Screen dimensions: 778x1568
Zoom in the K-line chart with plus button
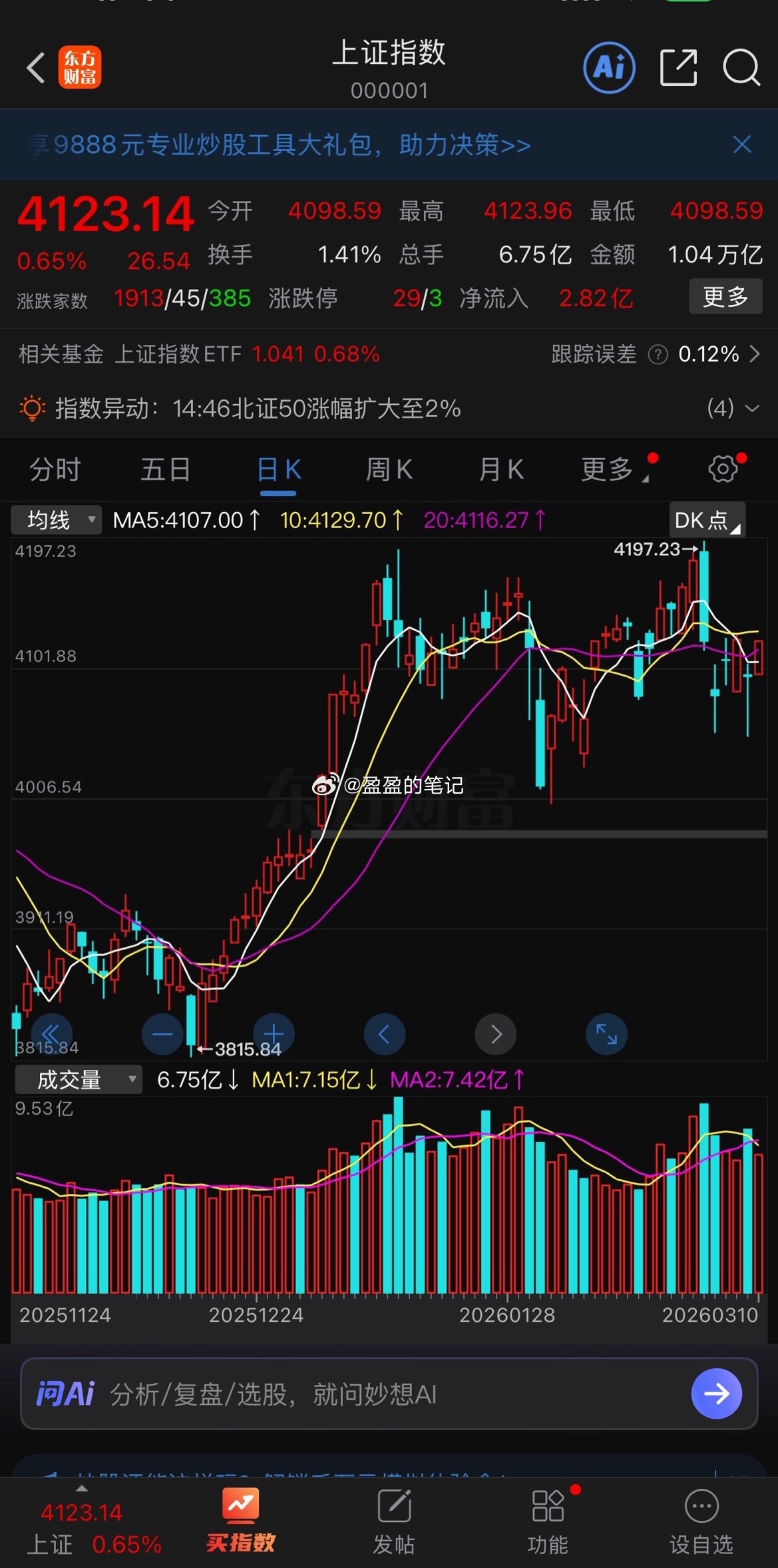pyautogui.click(x=274, y=1034)
